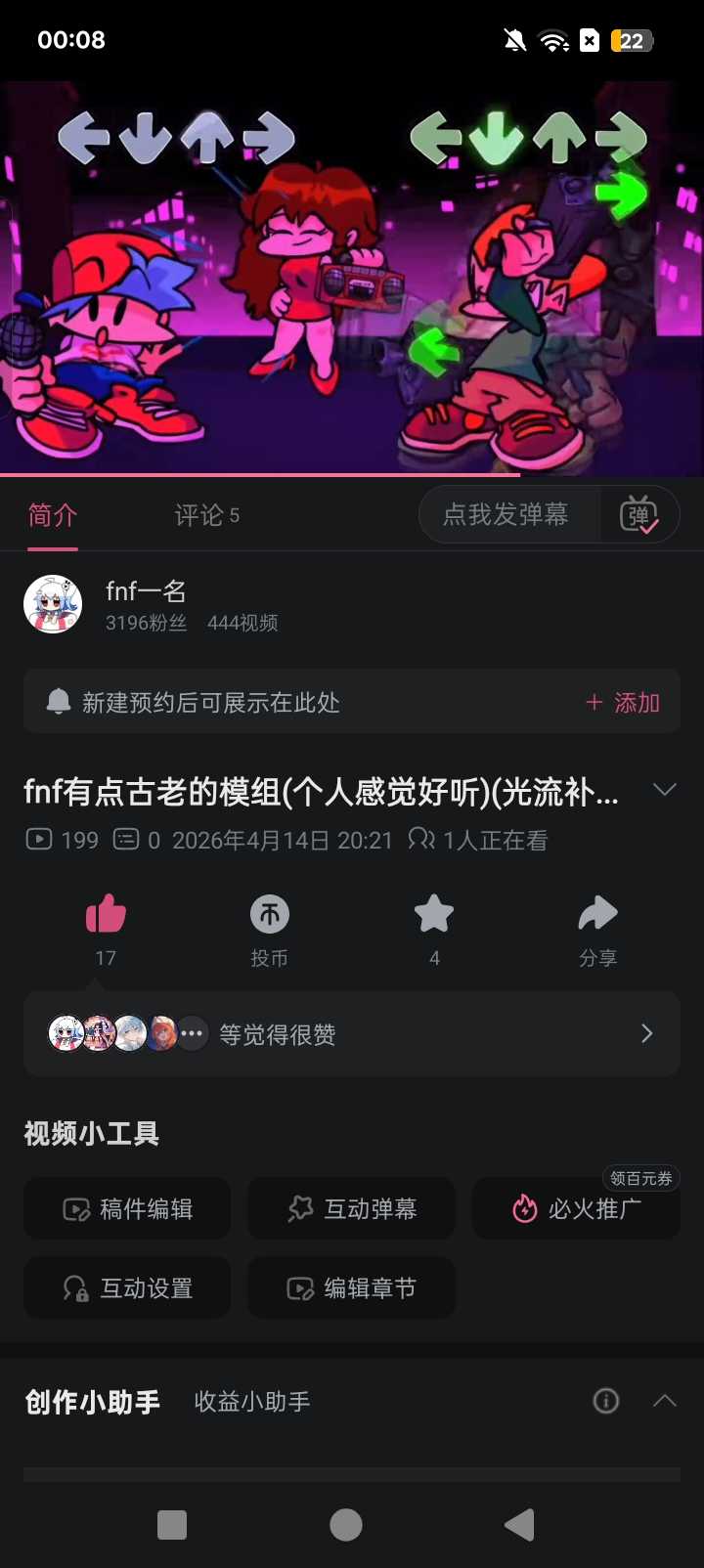Viewport: 704px width, 1568px height.
Task: Favorite the video with the star
Action: [434, 915]
